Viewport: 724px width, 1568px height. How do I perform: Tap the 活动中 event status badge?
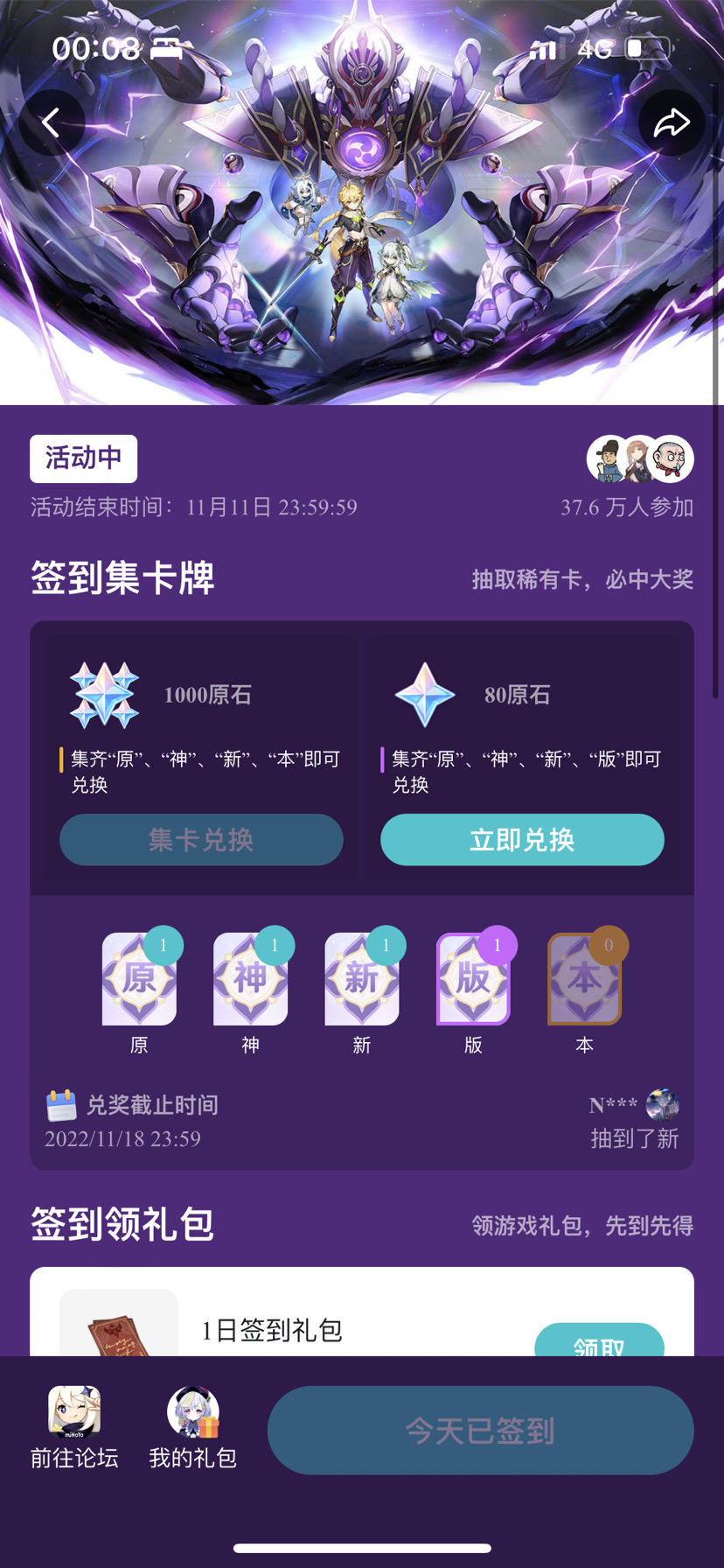tap(83, 458)
